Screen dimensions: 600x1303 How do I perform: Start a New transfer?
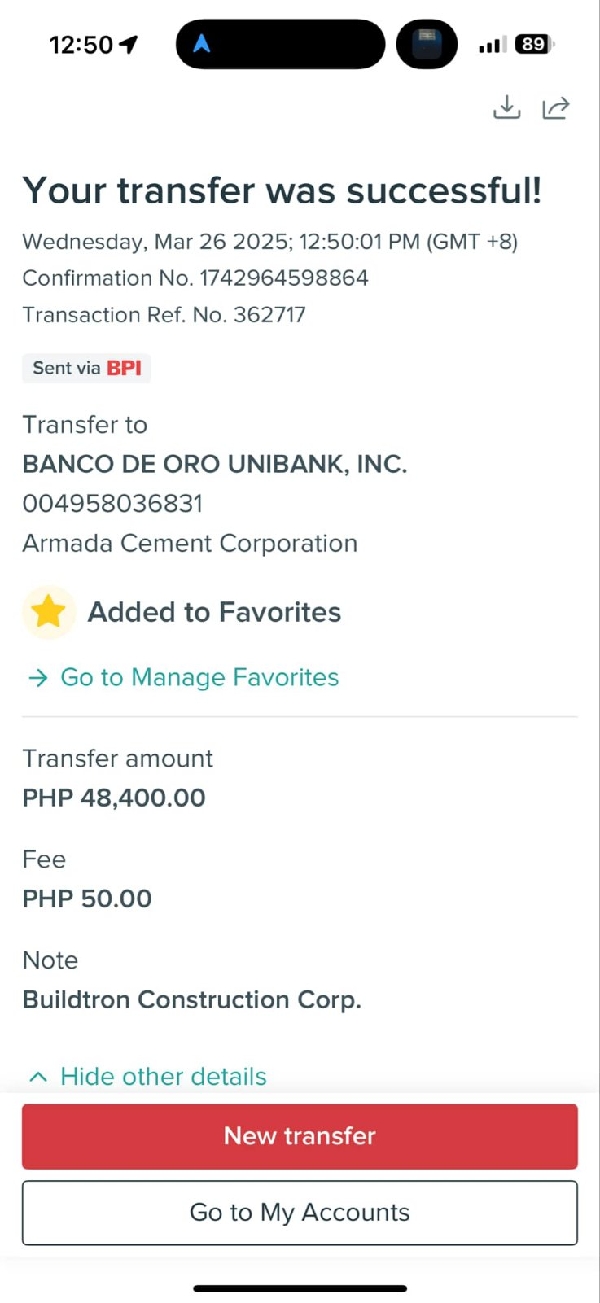pyautogui.click(x=300, y=1136)
